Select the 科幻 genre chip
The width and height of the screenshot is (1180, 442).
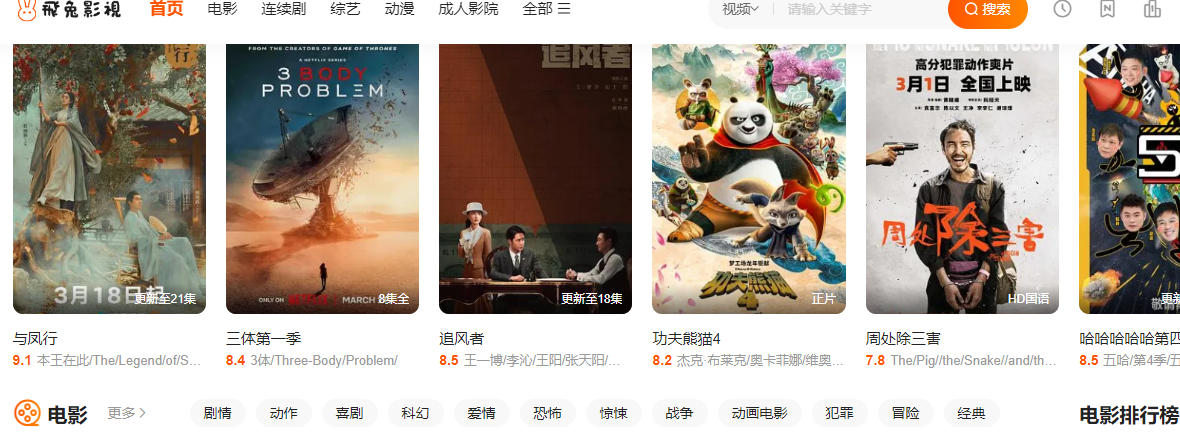pos(415,413)
